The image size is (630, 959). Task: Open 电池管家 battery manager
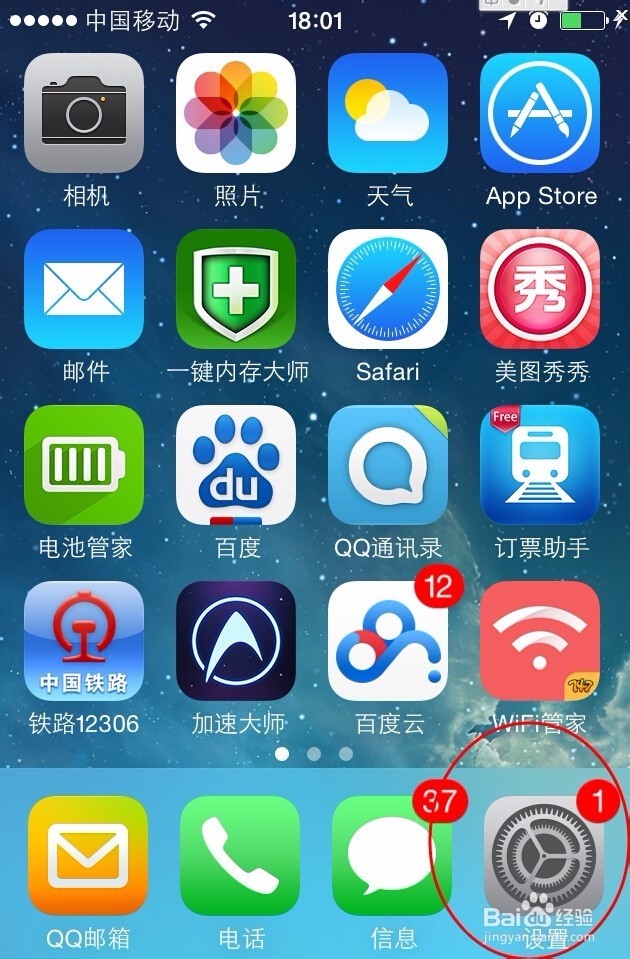tap(84, 465)
